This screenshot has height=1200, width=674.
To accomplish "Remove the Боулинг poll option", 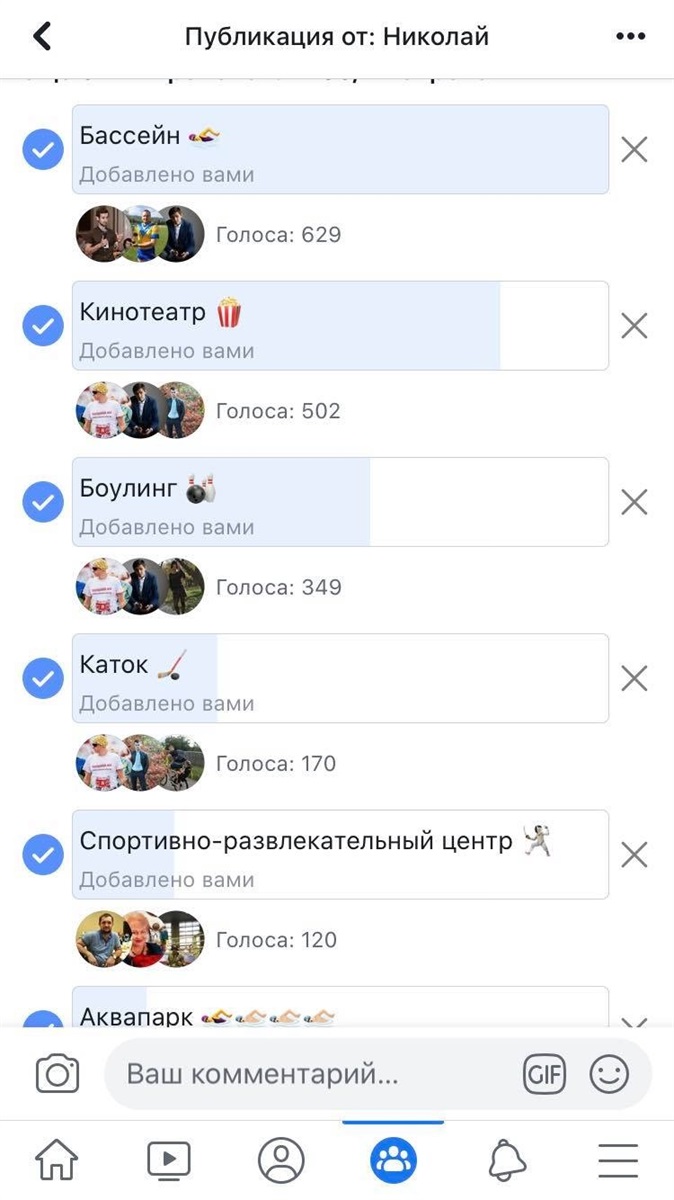I will tap(634, 502).
